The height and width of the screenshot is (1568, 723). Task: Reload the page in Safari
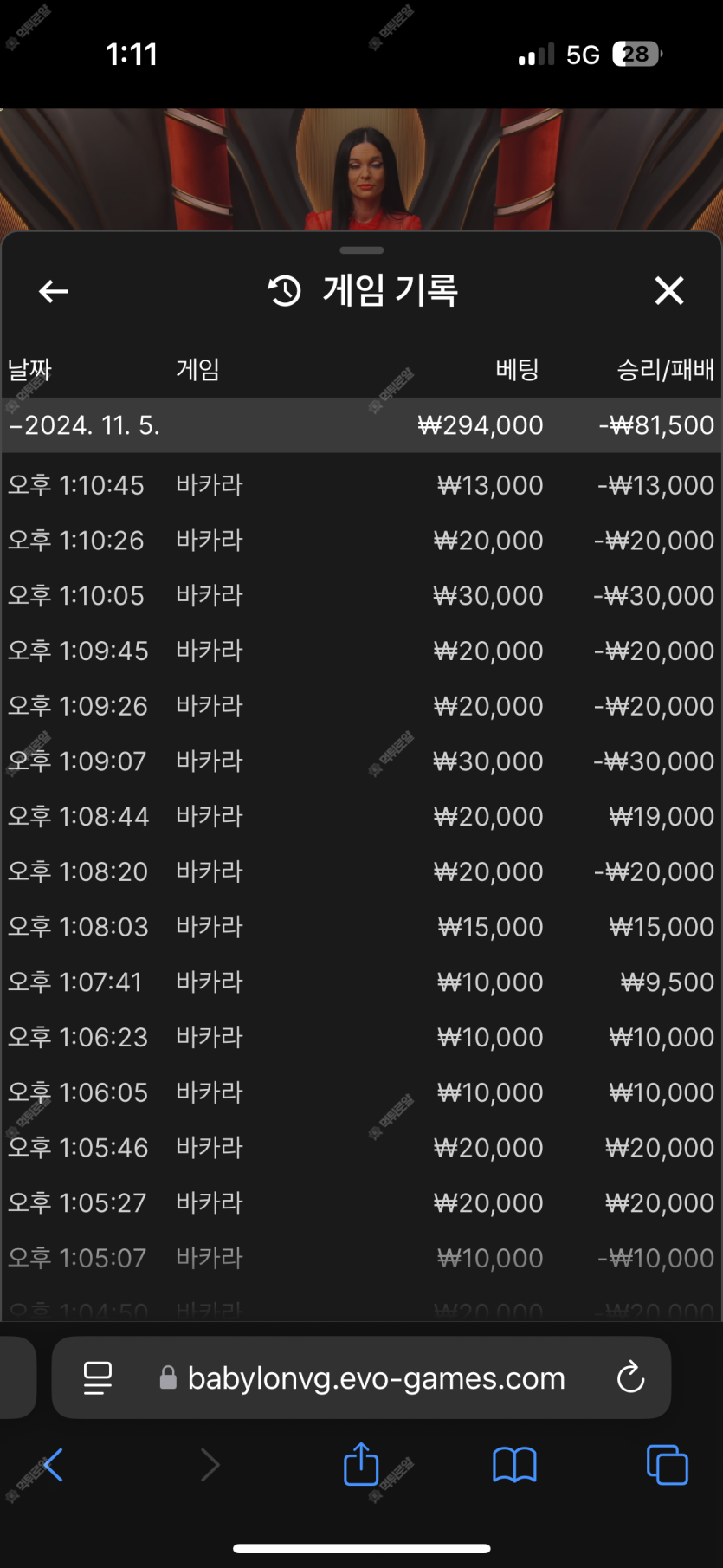tap(630, 1377)
